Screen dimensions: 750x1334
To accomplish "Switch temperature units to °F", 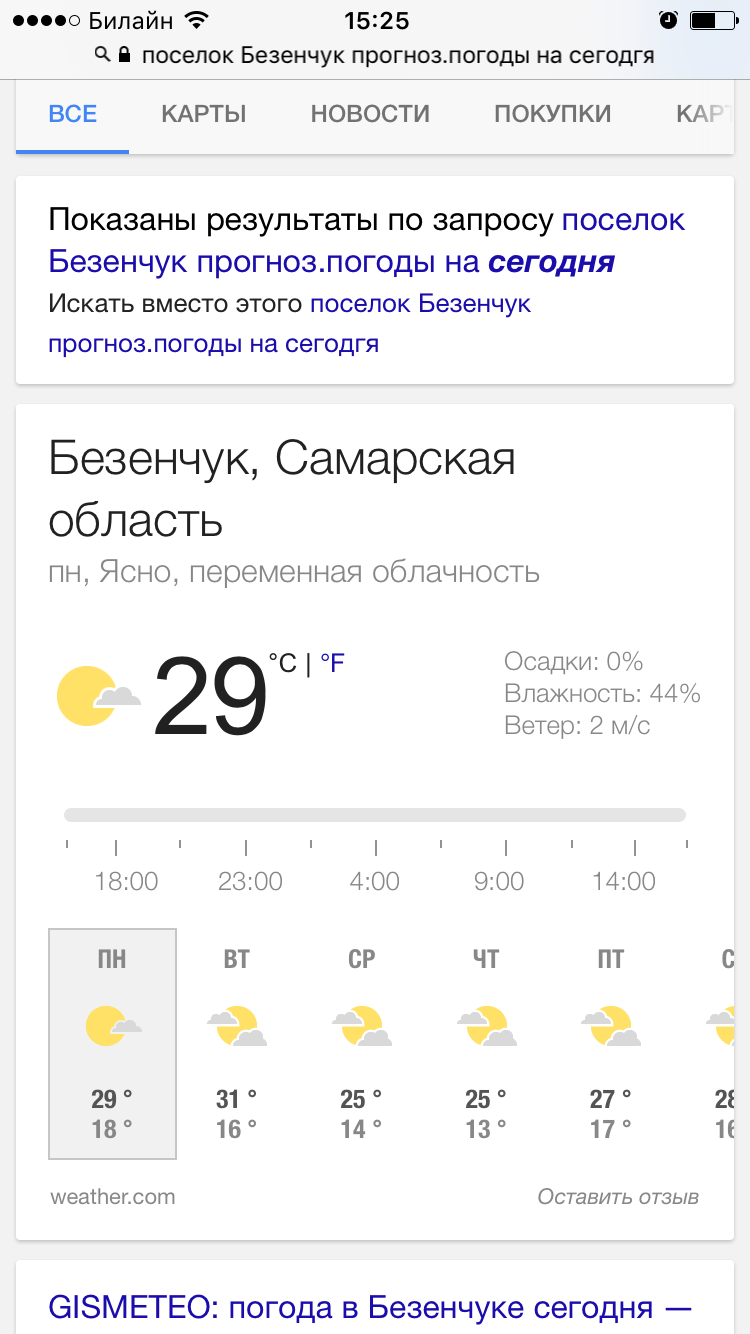I will (x=332, y=663).
